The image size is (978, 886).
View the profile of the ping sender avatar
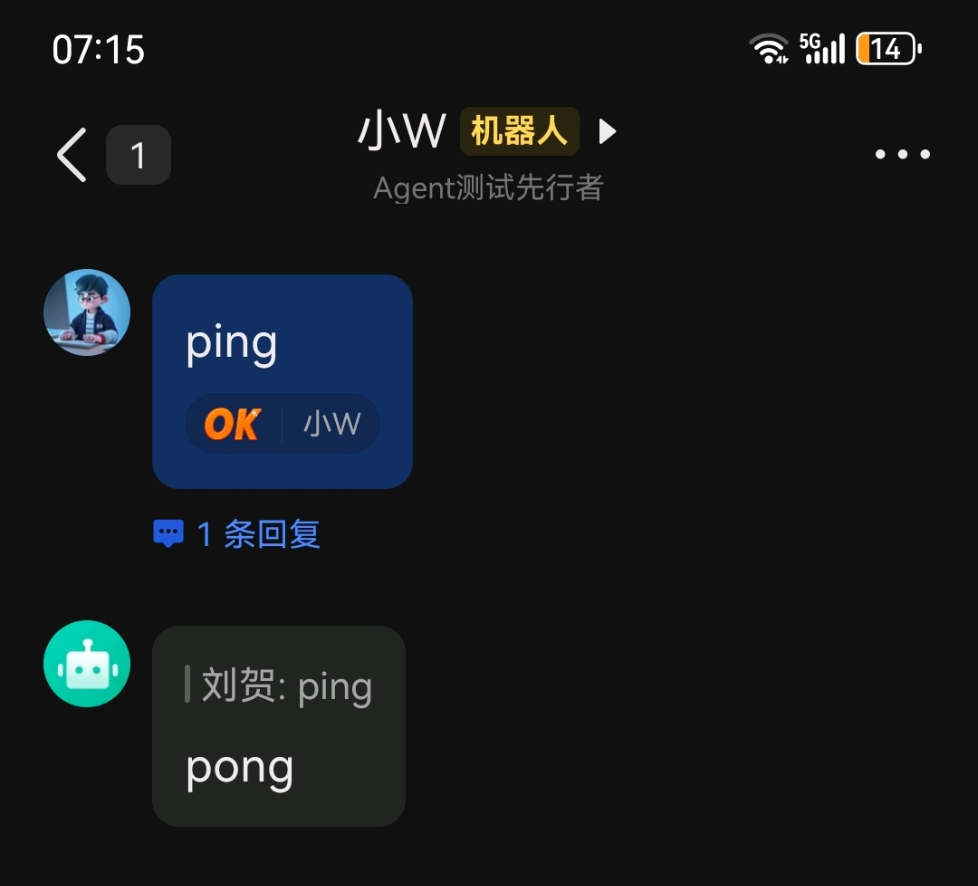pos(87,312)
